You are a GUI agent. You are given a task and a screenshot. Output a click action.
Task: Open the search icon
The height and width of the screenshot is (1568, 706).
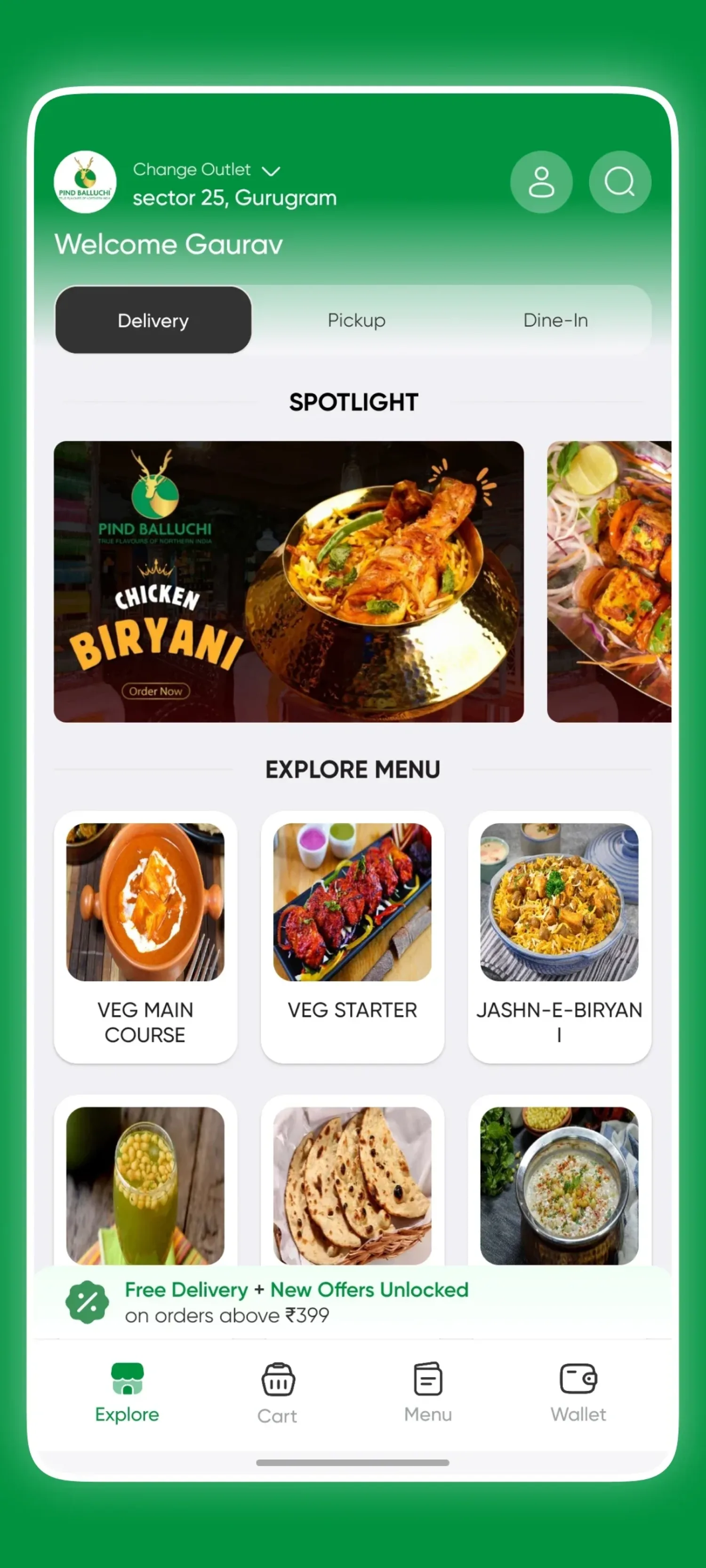tap(619, 182)
